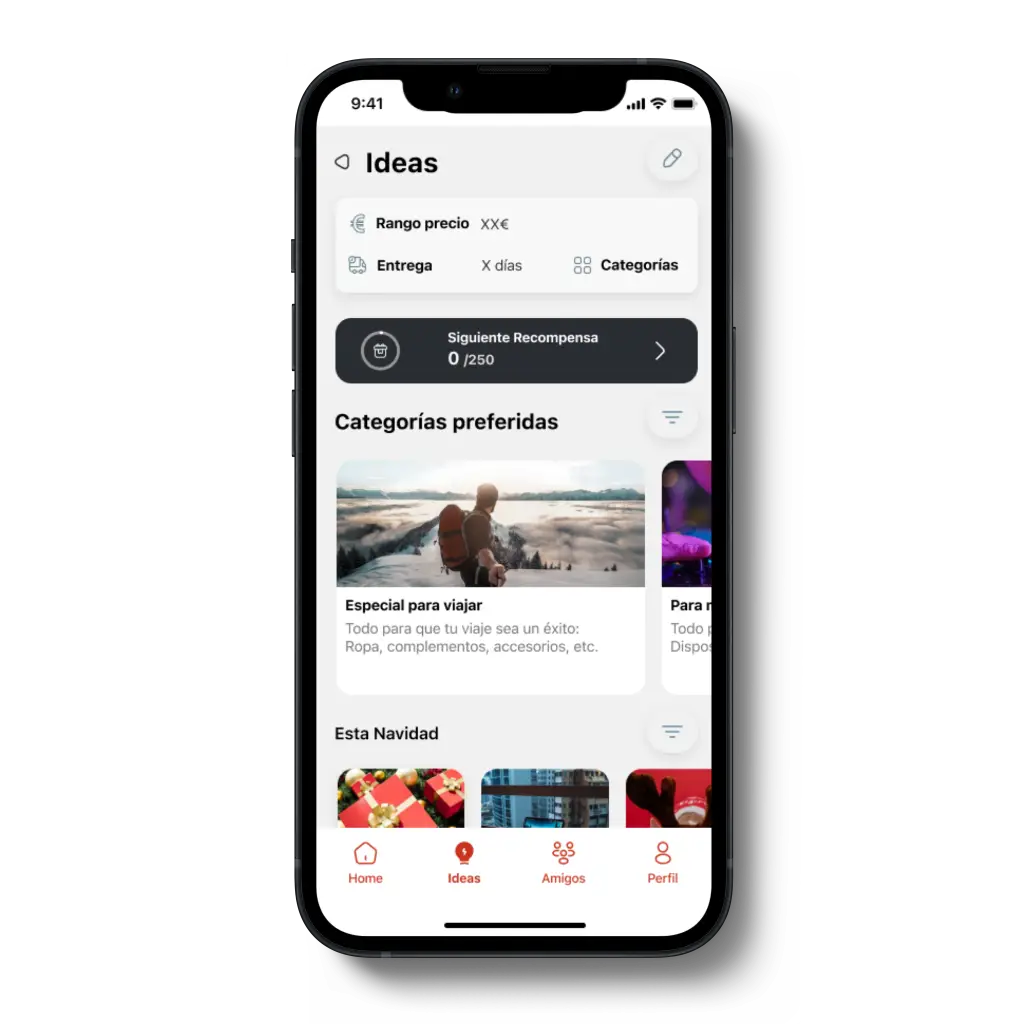Select the Ideas tab
The width and height of the screenshot is (1024, 1024).
(x=464, y=863)
